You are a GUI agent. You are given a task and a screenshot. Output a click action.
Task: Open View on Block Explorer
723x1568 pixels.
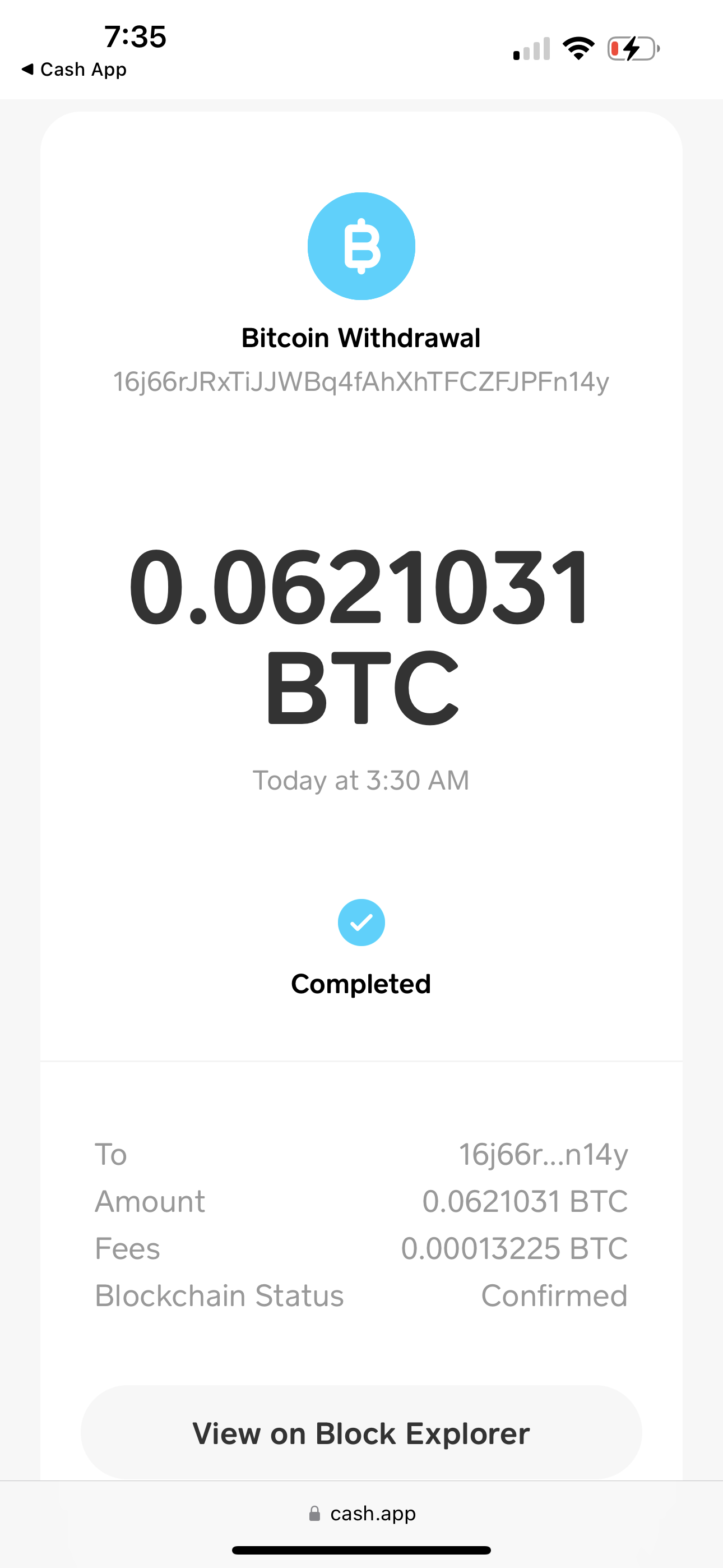(361, 1432)
